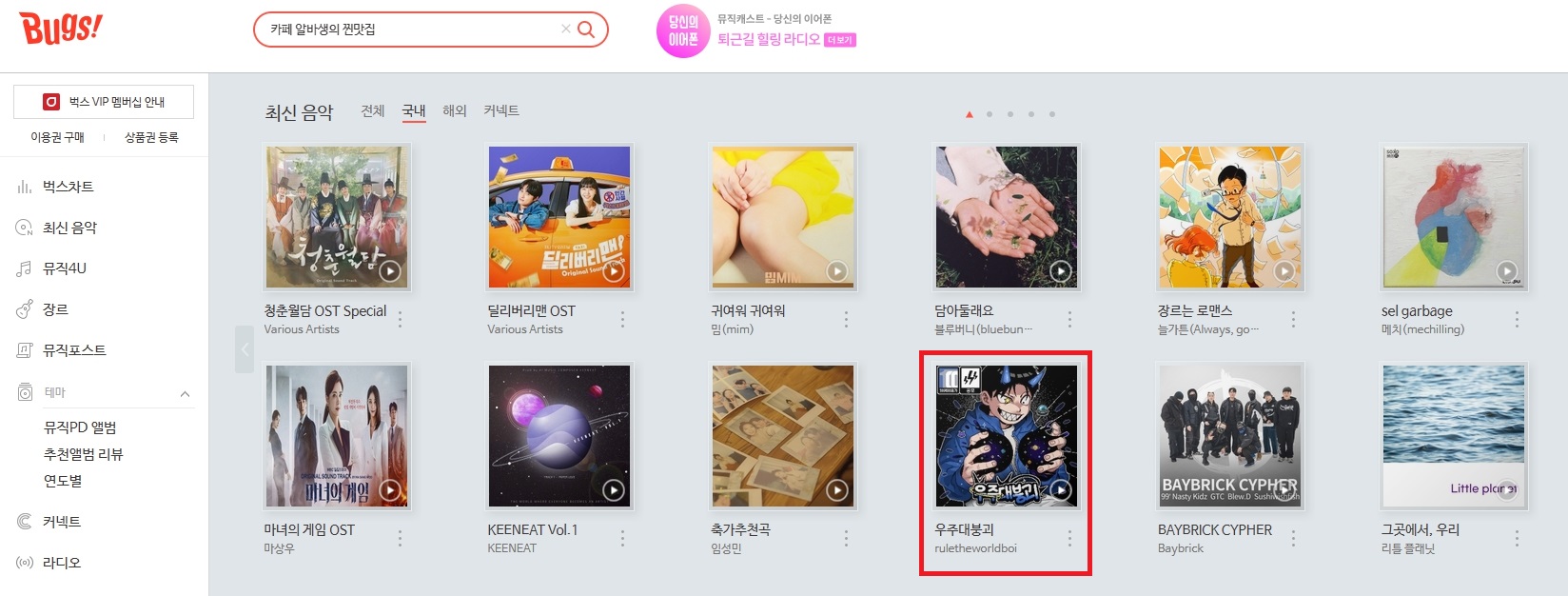Open 라디오 in the sidebar

pyautogui.click(x=62, y=563)
